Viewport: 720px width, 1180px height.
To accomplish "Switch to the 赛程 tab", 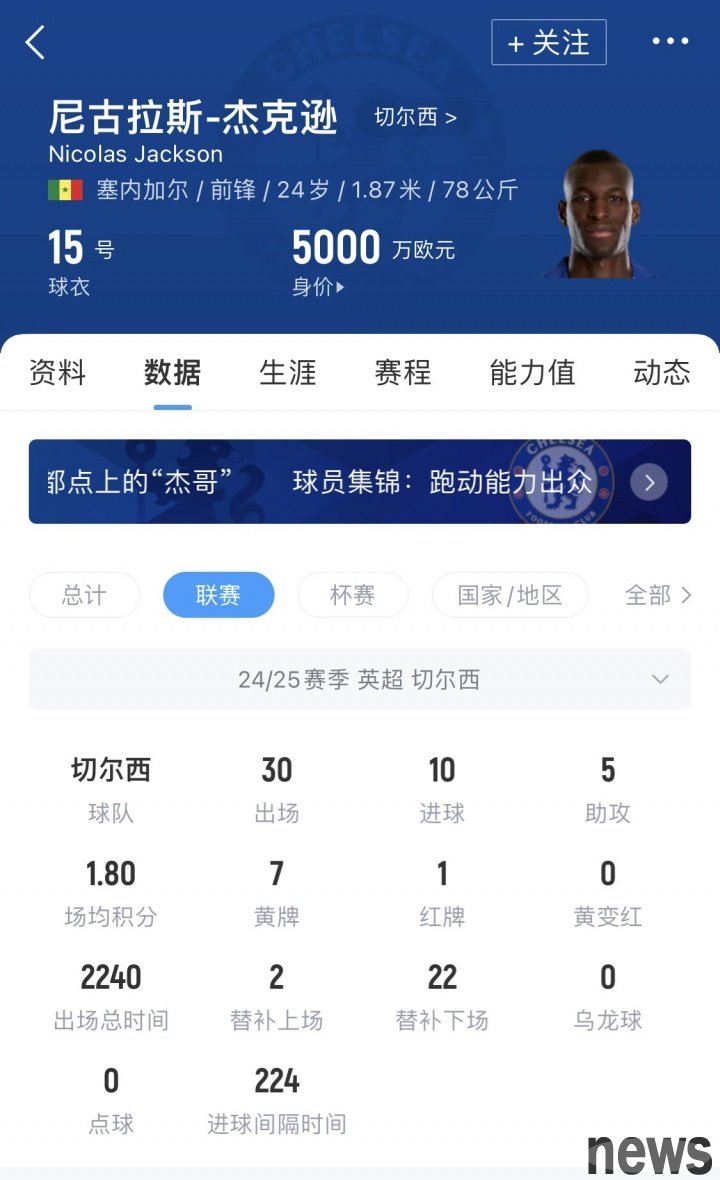I will click(403, 373).
